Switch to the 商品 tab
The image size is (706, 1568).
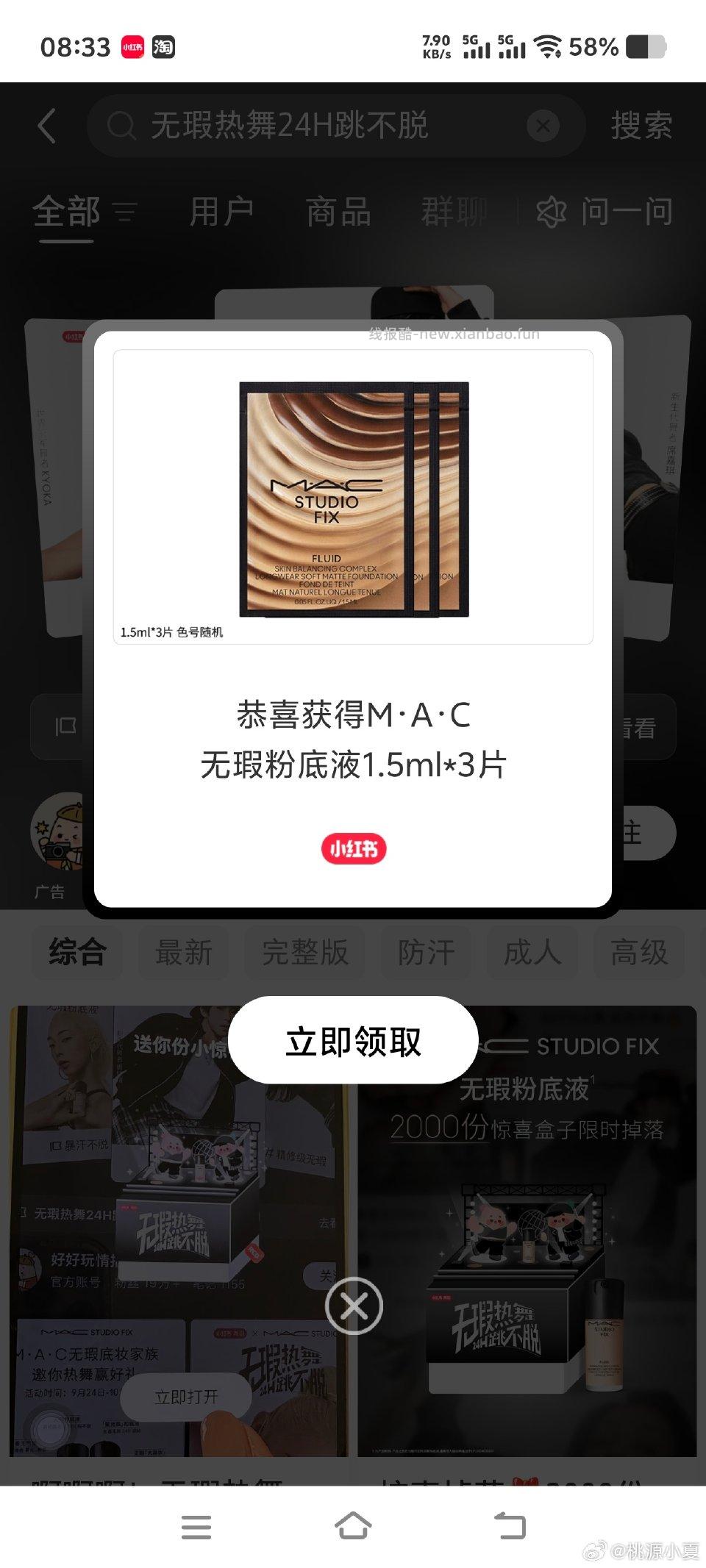pos(338,211)
